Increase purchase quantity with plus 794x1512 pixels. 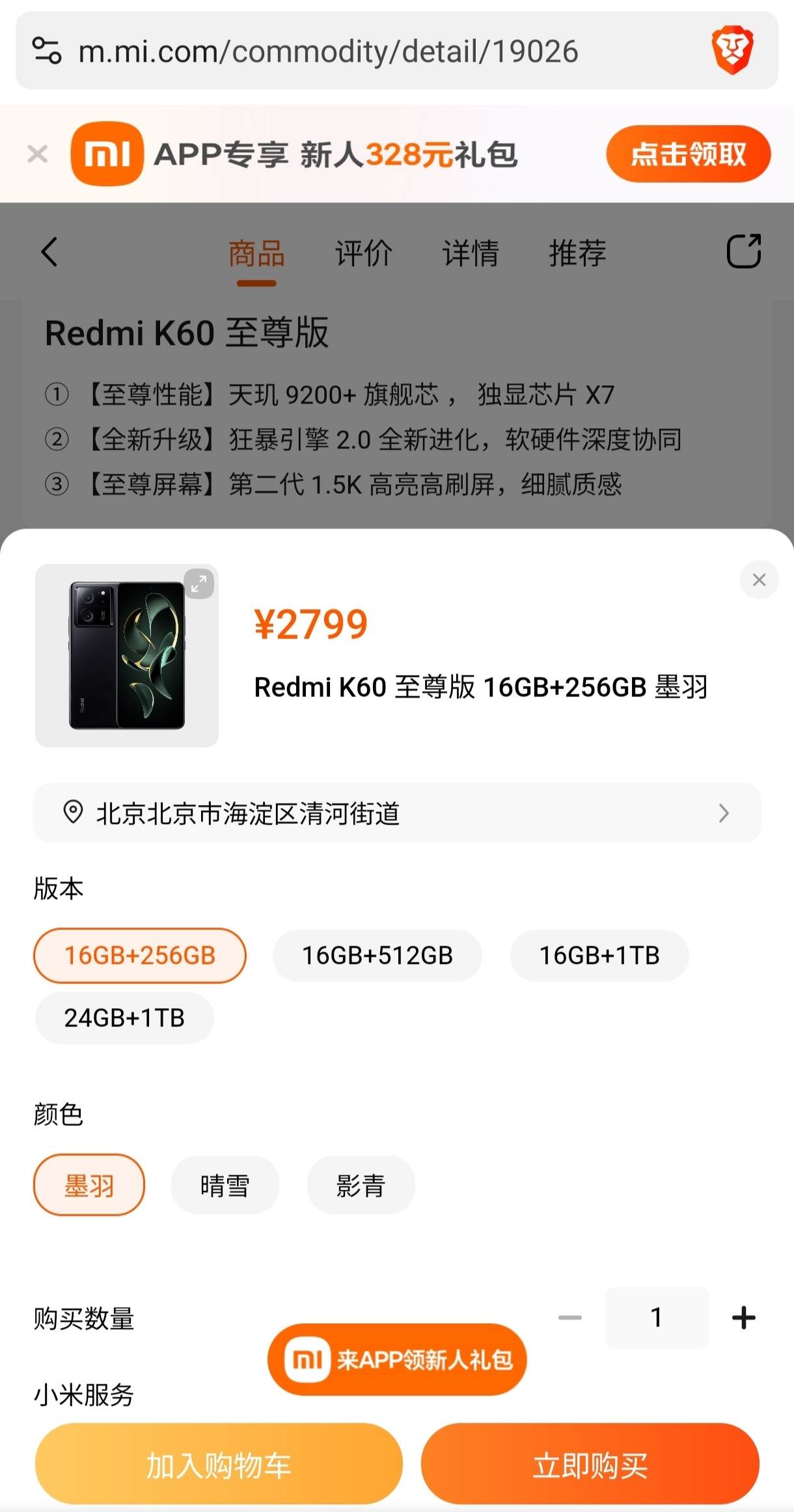point(743,1318)
